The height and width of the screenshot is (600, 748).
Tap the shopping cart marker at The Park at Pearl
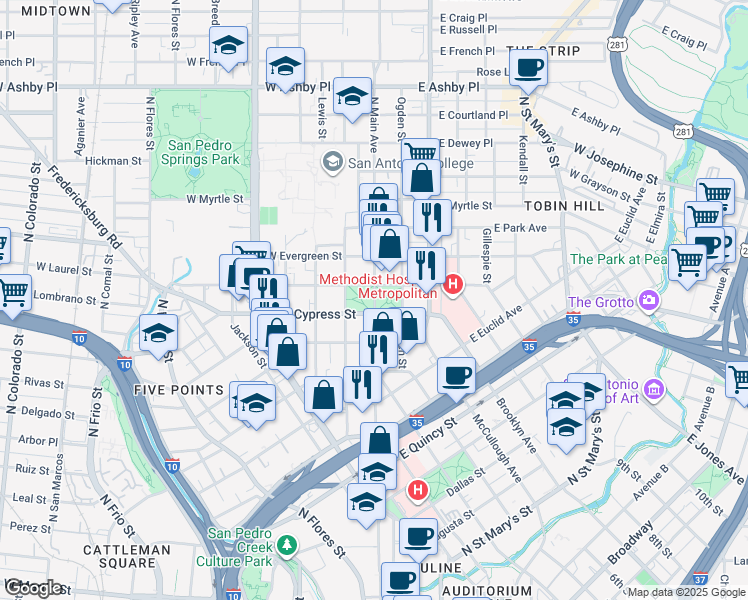pyautogui.click(x=687, y=265)
